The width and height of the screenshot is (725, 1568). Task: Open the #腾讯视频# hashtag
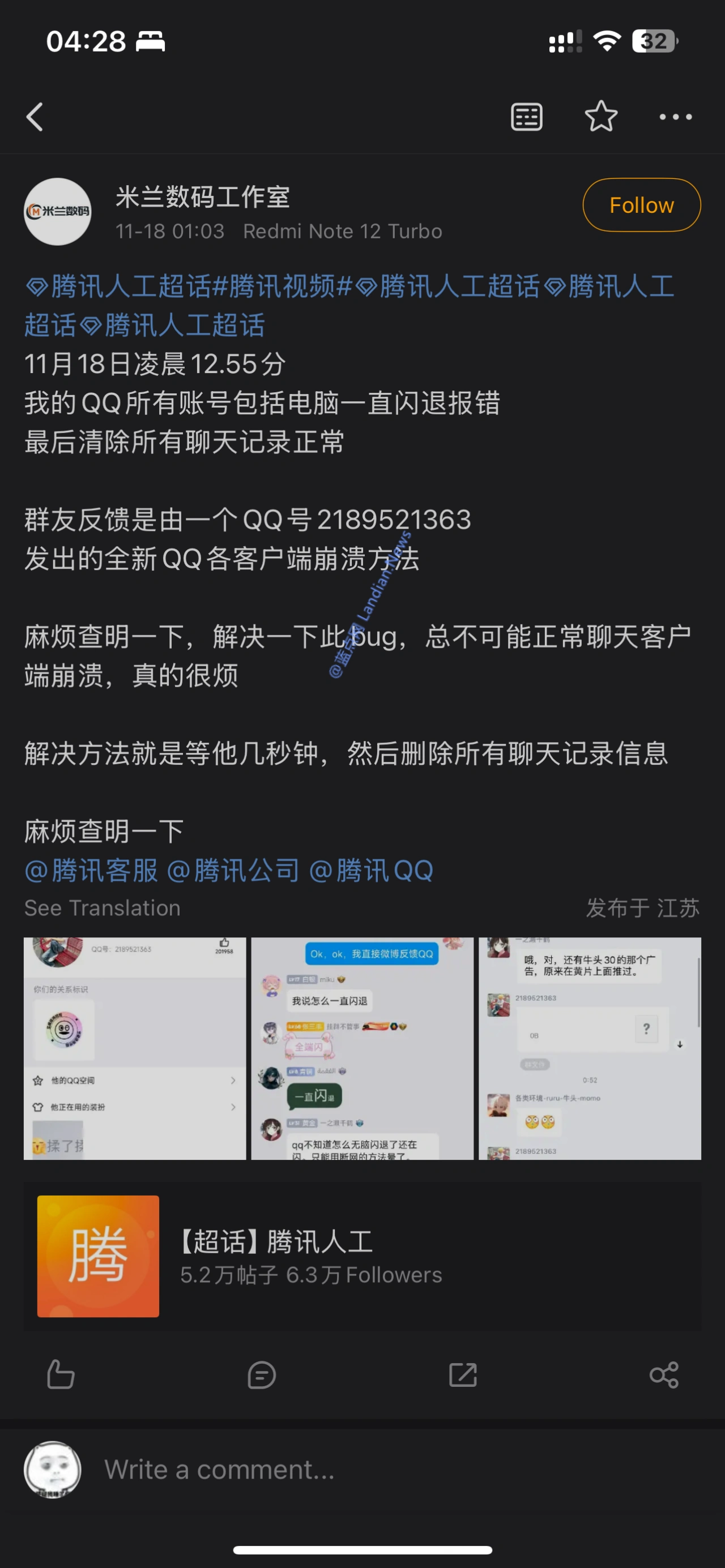pos(283,286)
